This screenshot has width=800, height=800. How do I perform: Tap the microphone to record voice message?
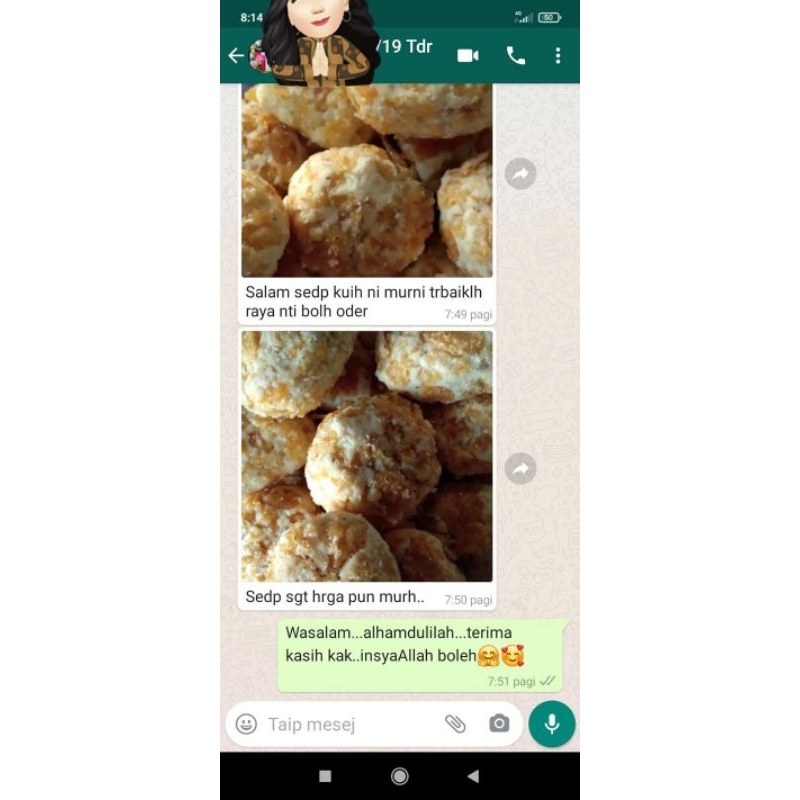point(552,724)
